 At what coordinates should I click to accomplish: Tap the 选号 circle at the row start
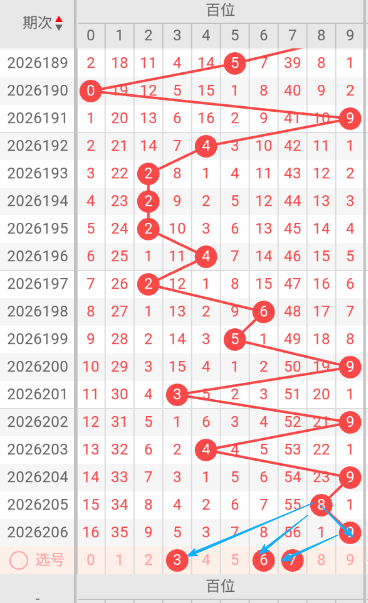click(x=19, y=560)
